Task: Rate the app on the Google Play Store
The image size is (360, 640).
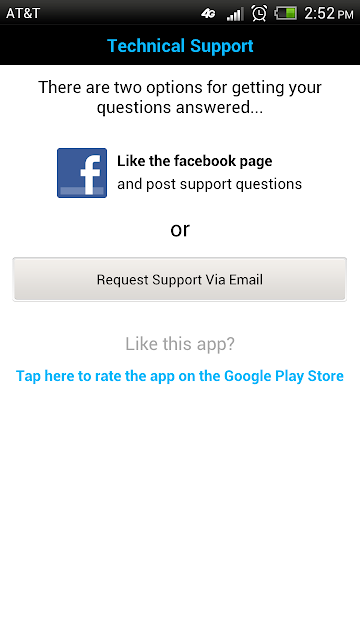Action: click(180, 376)
